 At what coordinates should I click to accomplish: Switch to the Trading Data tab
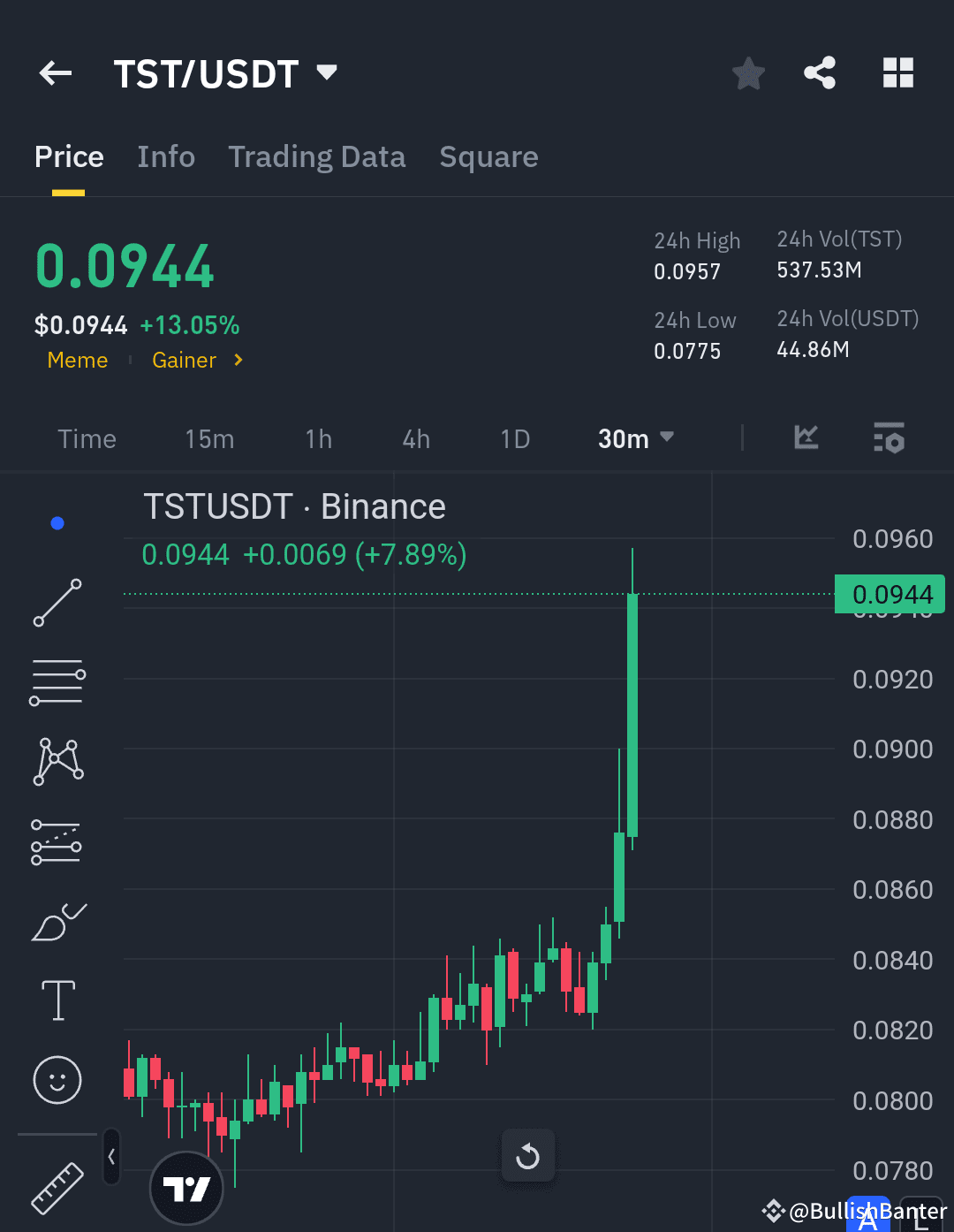(x=316, y=156)
